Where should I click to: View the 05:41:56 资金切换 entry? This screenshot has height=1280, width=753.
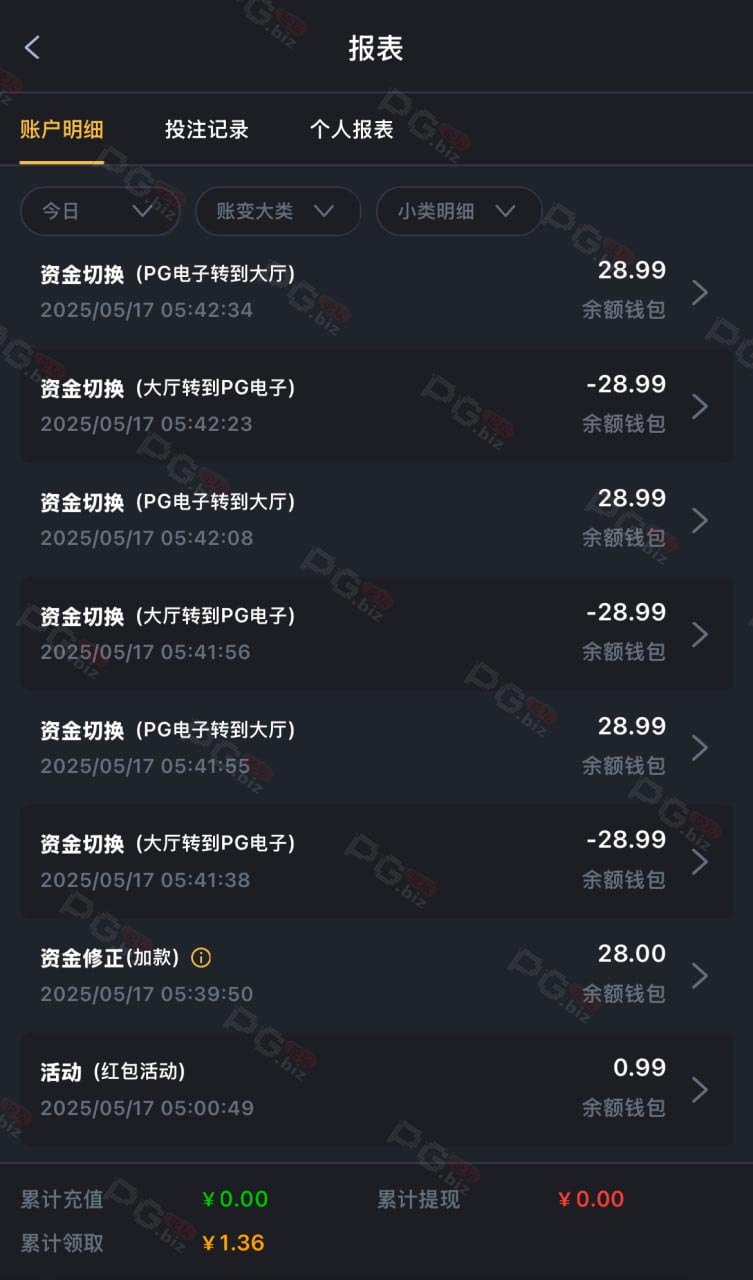[376, 633]
